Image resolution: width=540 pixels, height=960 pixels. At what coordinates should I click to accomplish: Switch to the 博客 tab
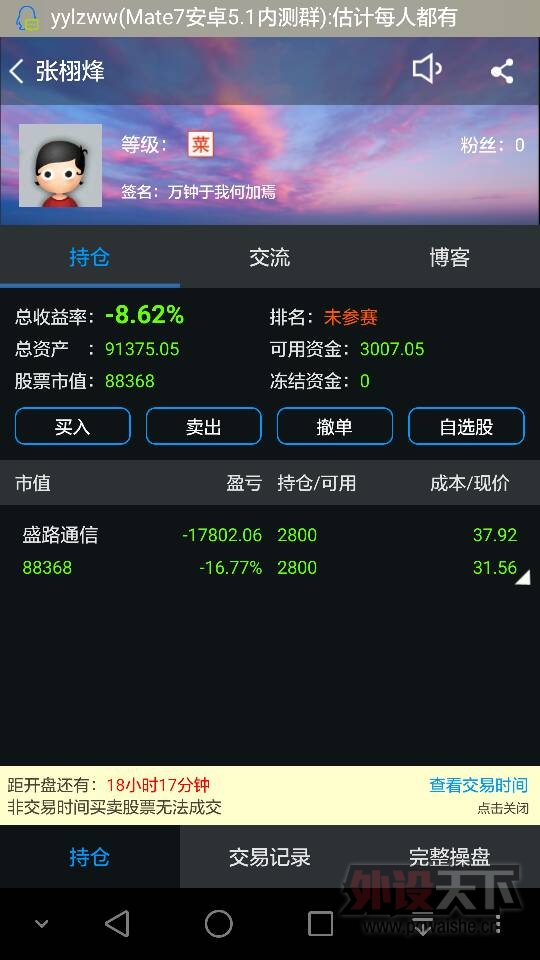(x=449, y=257)
